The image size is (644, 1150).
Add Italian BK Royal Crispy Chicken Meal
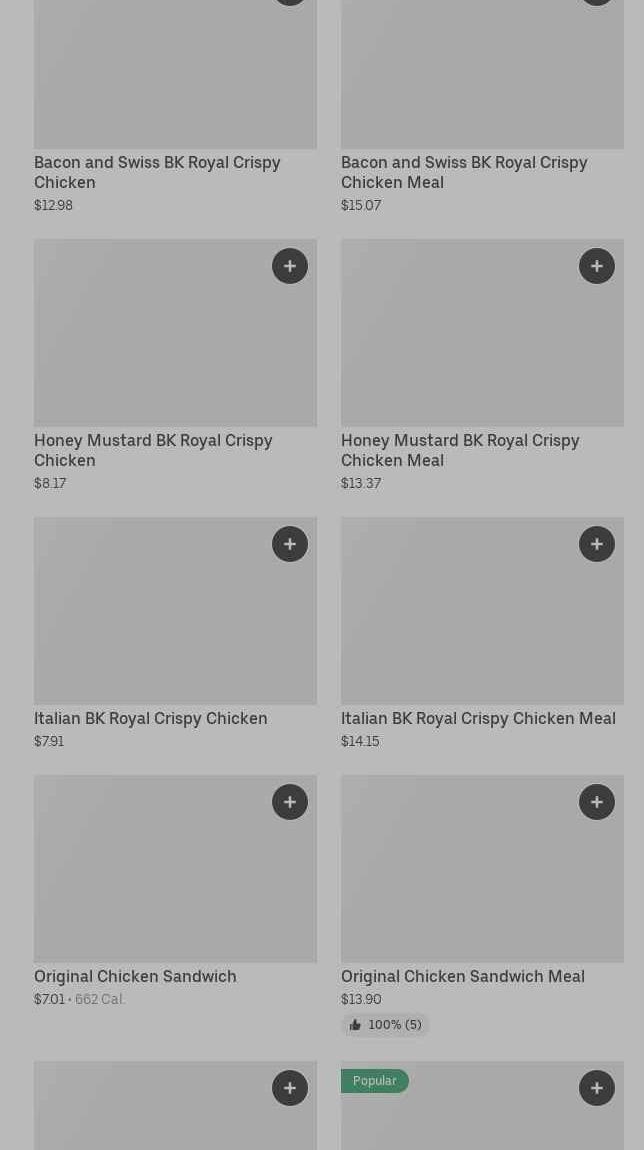597,544
